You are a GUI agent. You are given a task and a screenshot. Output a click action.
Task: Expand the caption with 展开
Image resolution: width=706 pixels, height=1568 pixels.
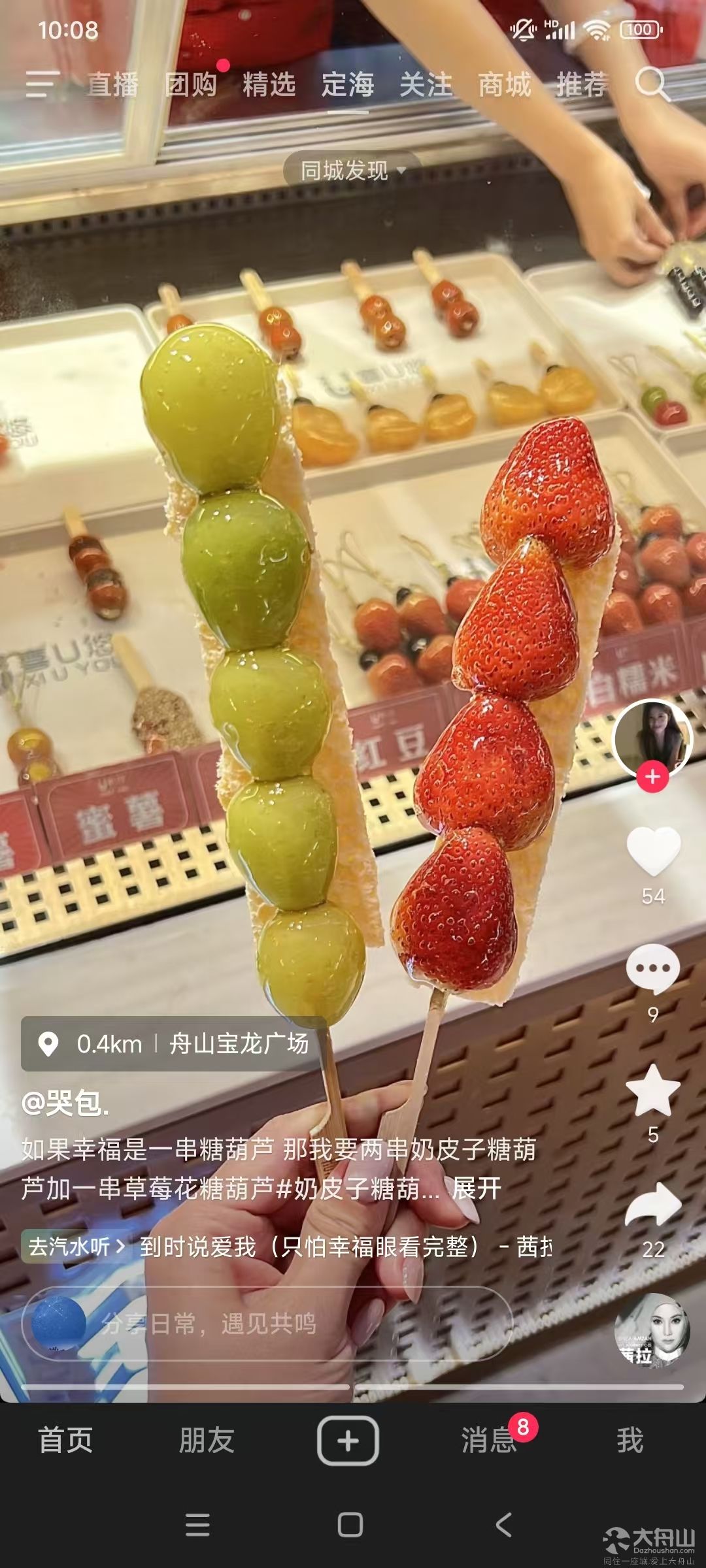(x=477, y=1188)
